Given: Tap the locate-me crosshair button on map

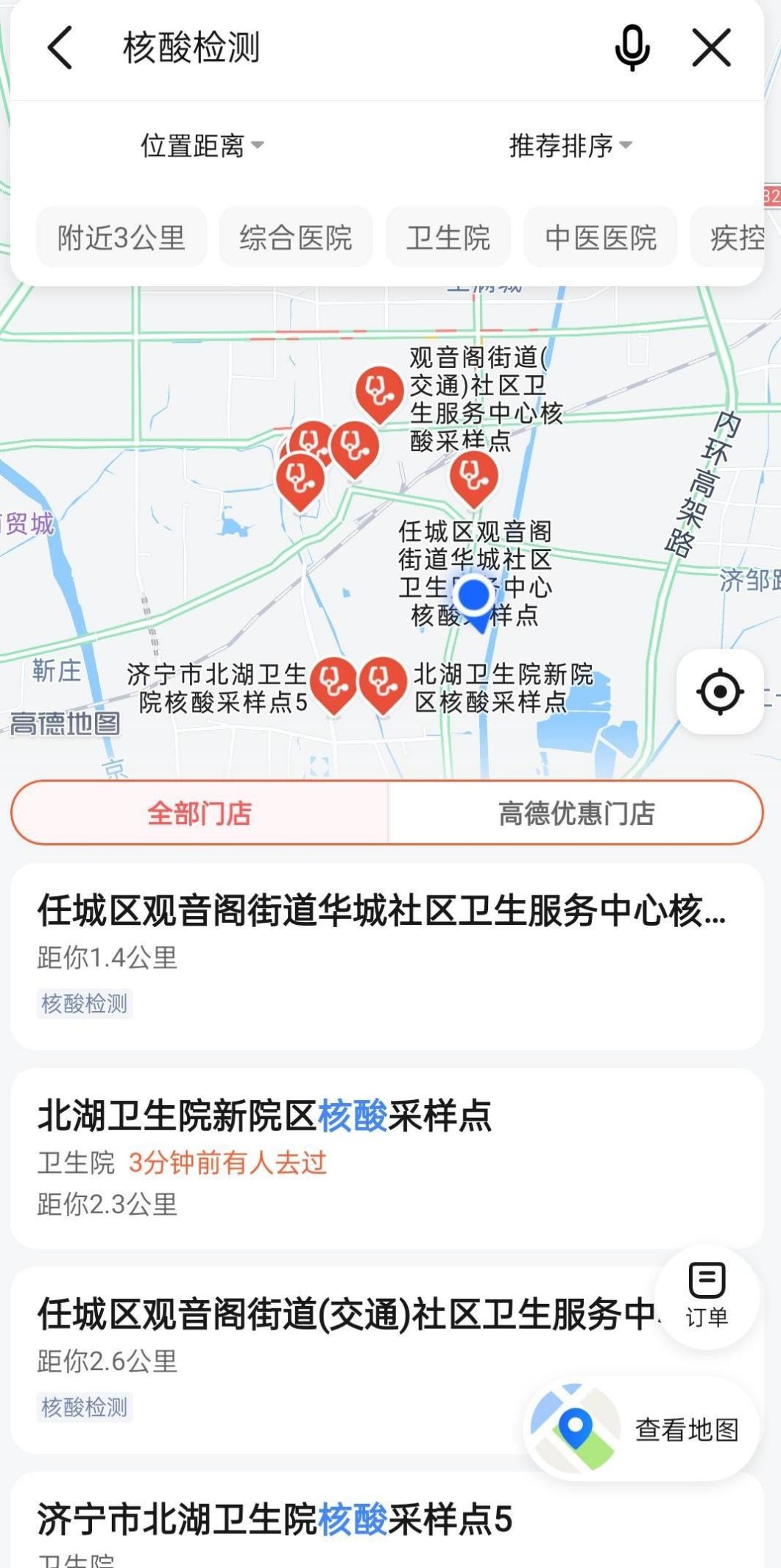Looking at the screenshot, I should pyautogui.click(x=719, y=690).
